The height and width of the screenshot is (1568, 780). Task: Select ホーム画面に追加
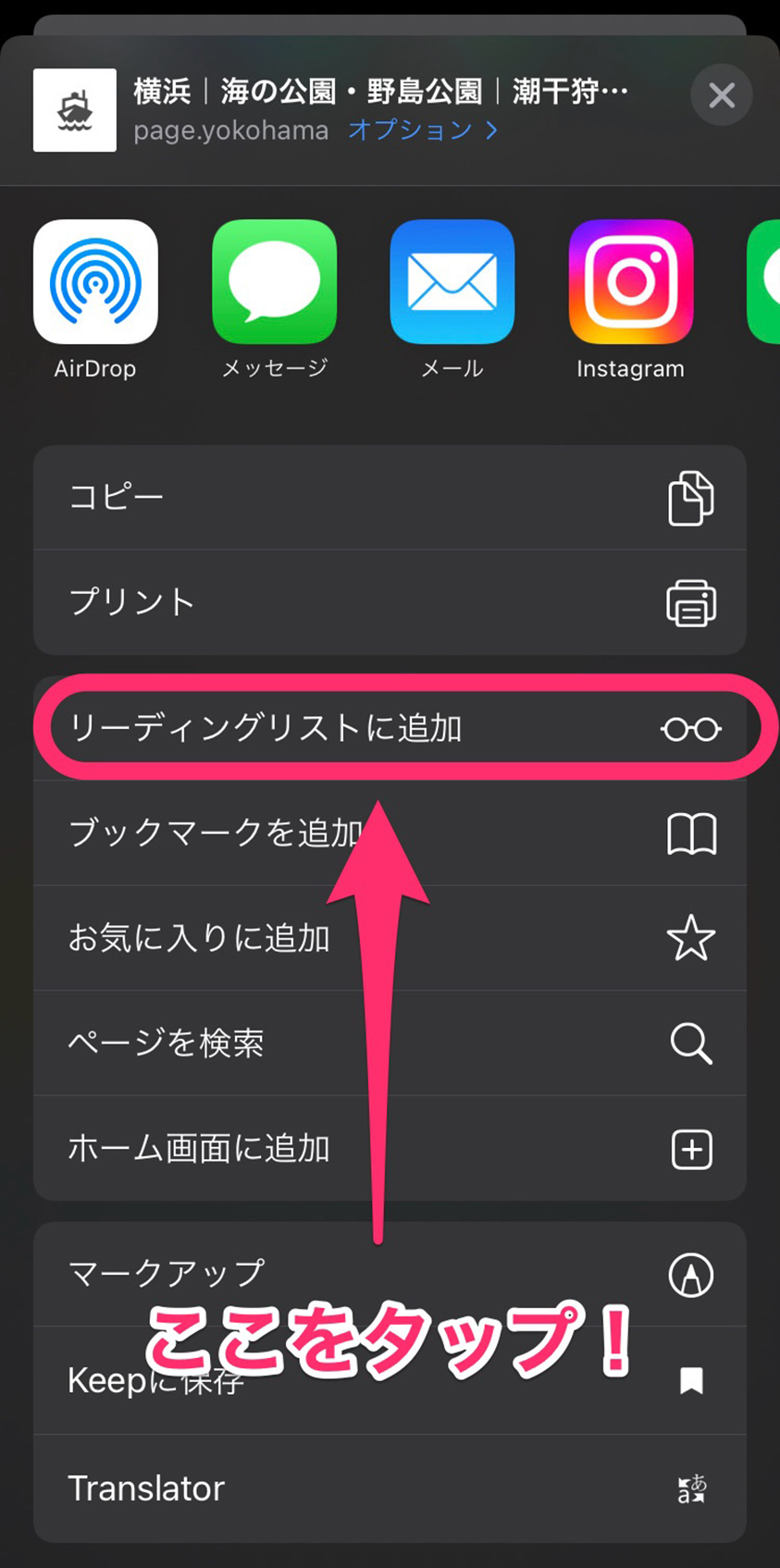tap(390, 1148)
